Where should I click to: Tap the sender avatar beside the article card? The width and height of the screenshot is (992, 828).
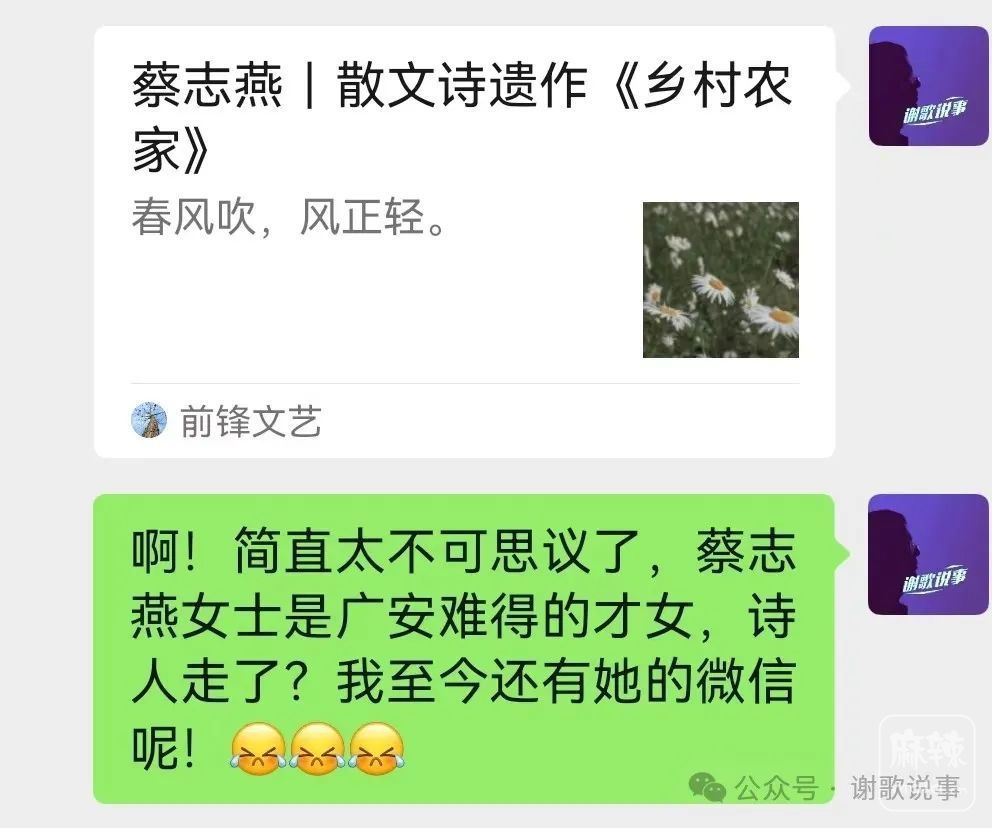928,86
